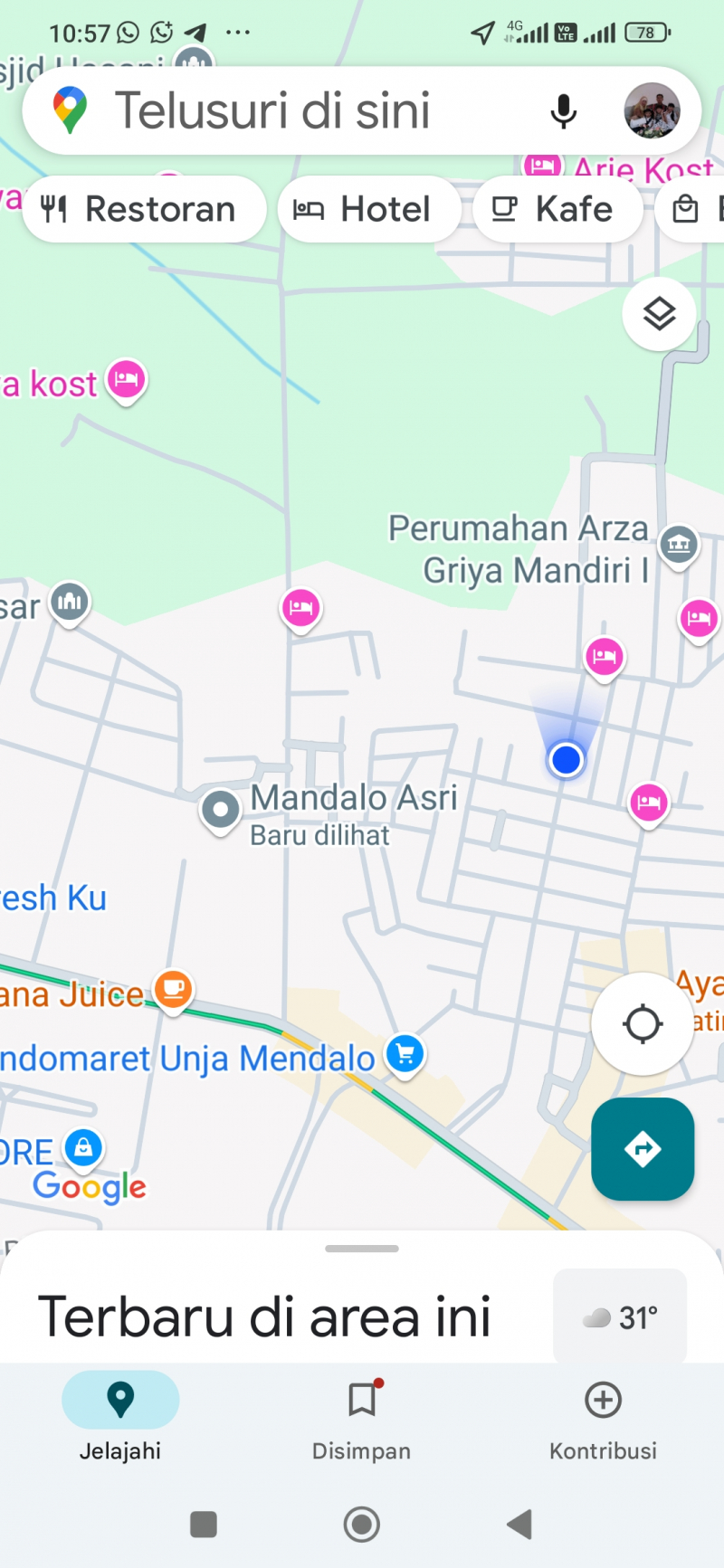Check the 31° weather widget

[x=620, y=1317]
